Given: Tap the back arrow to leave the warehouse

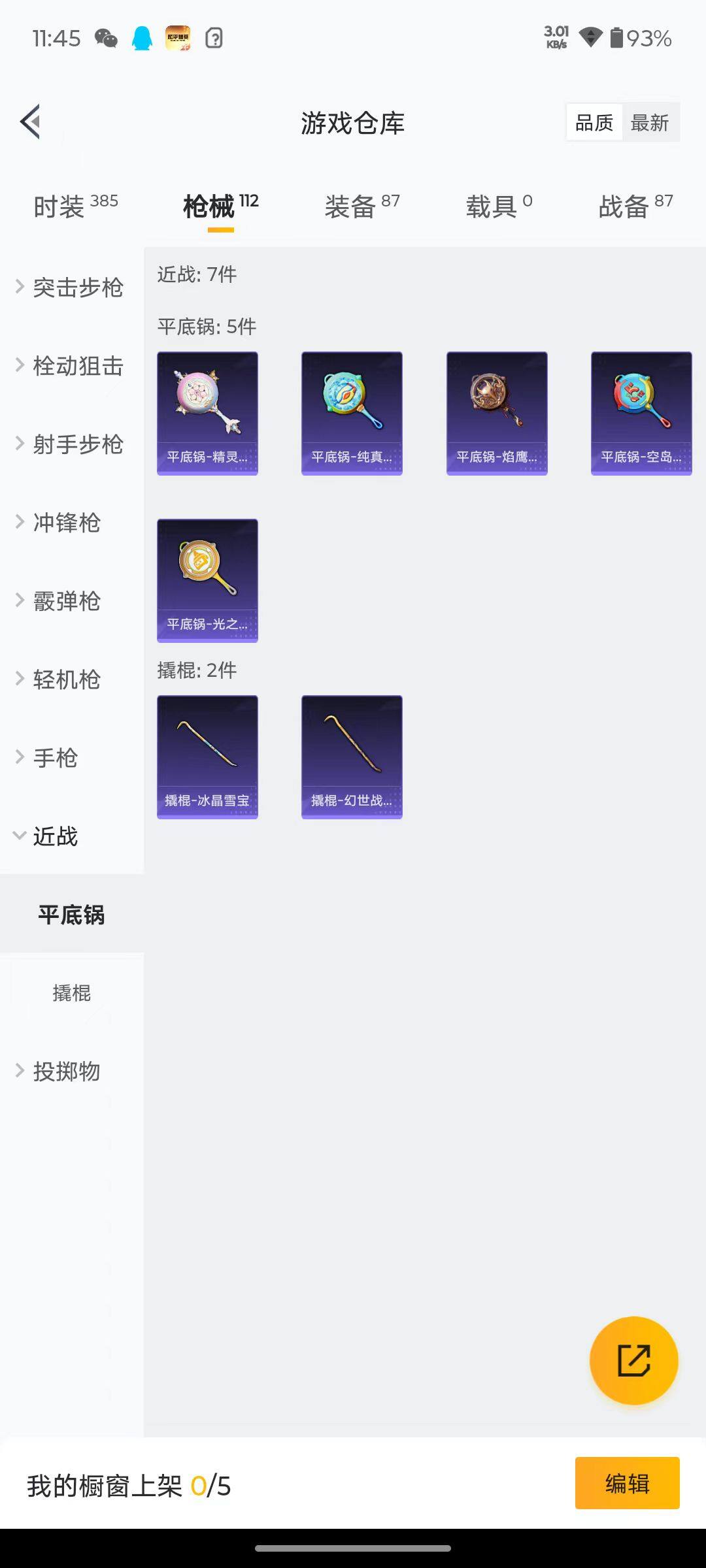Looking at the screenshot, I should [x=29, y=122].
